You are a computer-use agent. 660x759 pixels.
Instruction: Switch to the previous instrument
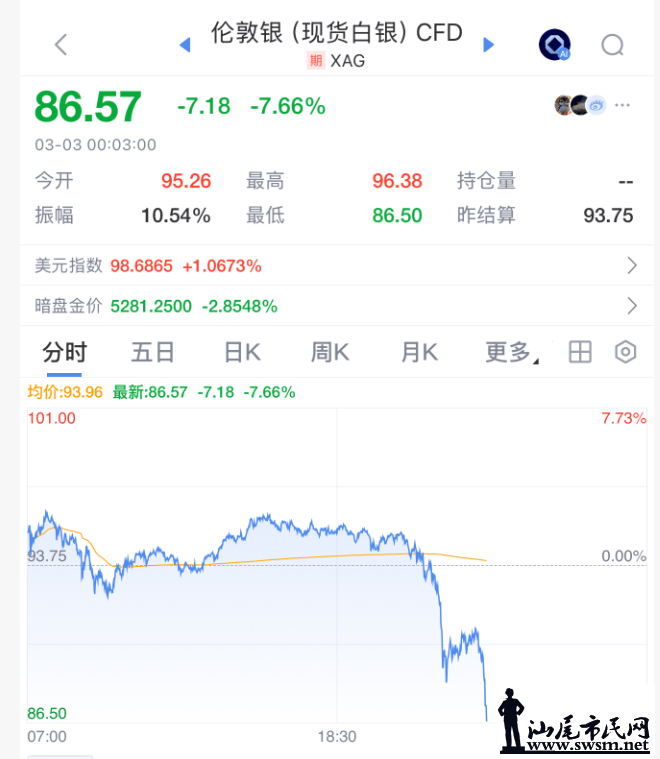click(184, 44)
